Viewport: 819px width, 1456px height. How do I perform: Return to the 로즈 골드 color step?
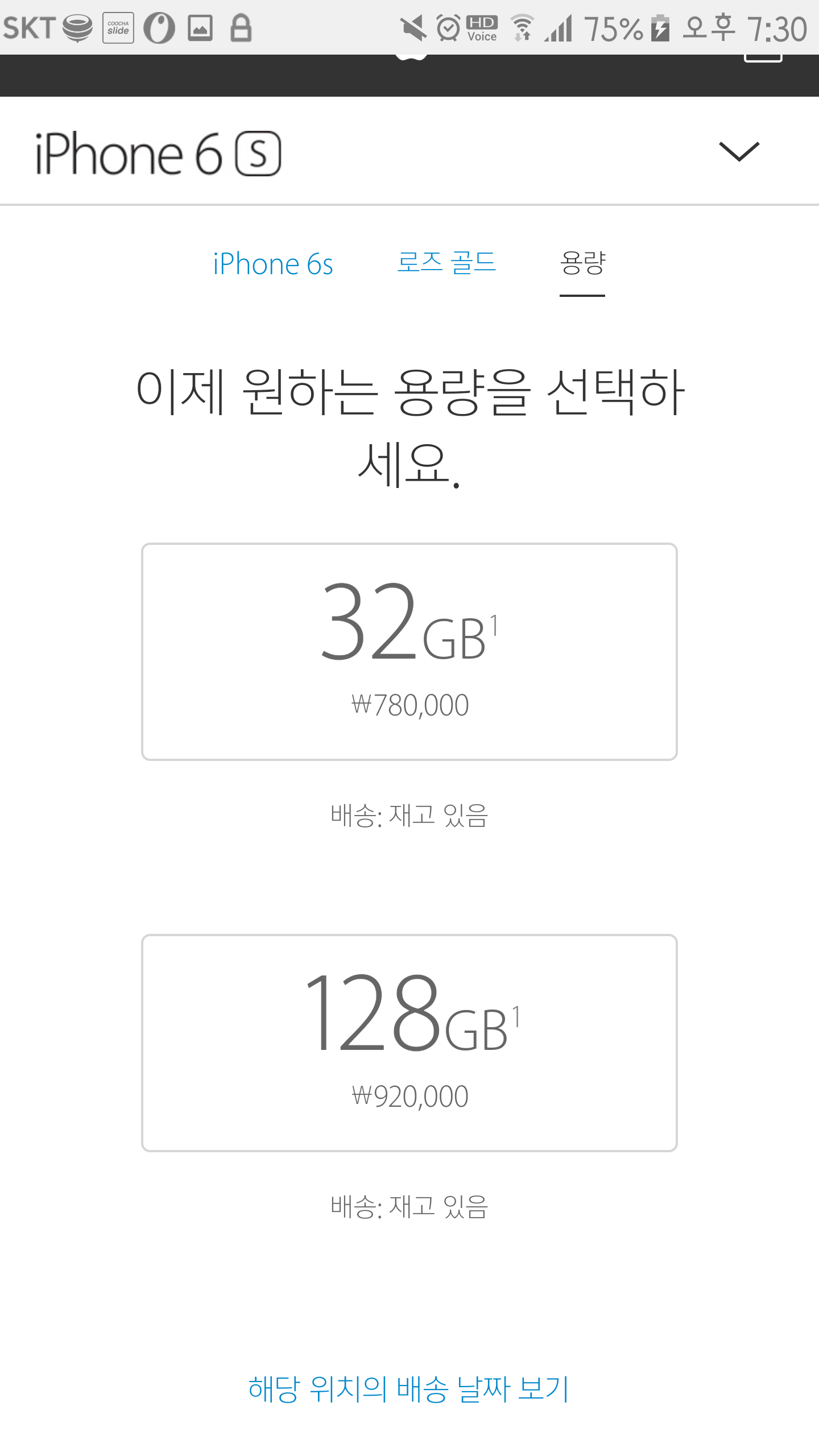pyautogui.click(x=446, y=263)
